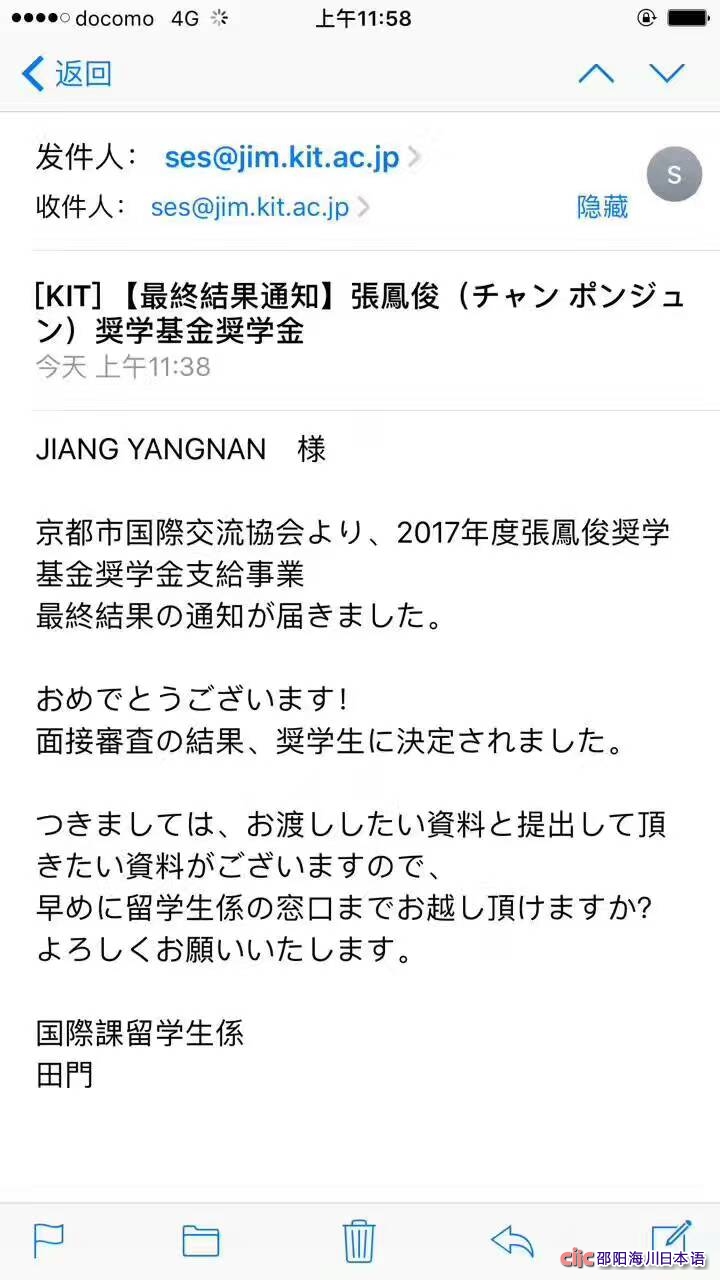Delete this email with the trash icon
The width and height of the screenshot is (720, 1280).
[359, 1241]
